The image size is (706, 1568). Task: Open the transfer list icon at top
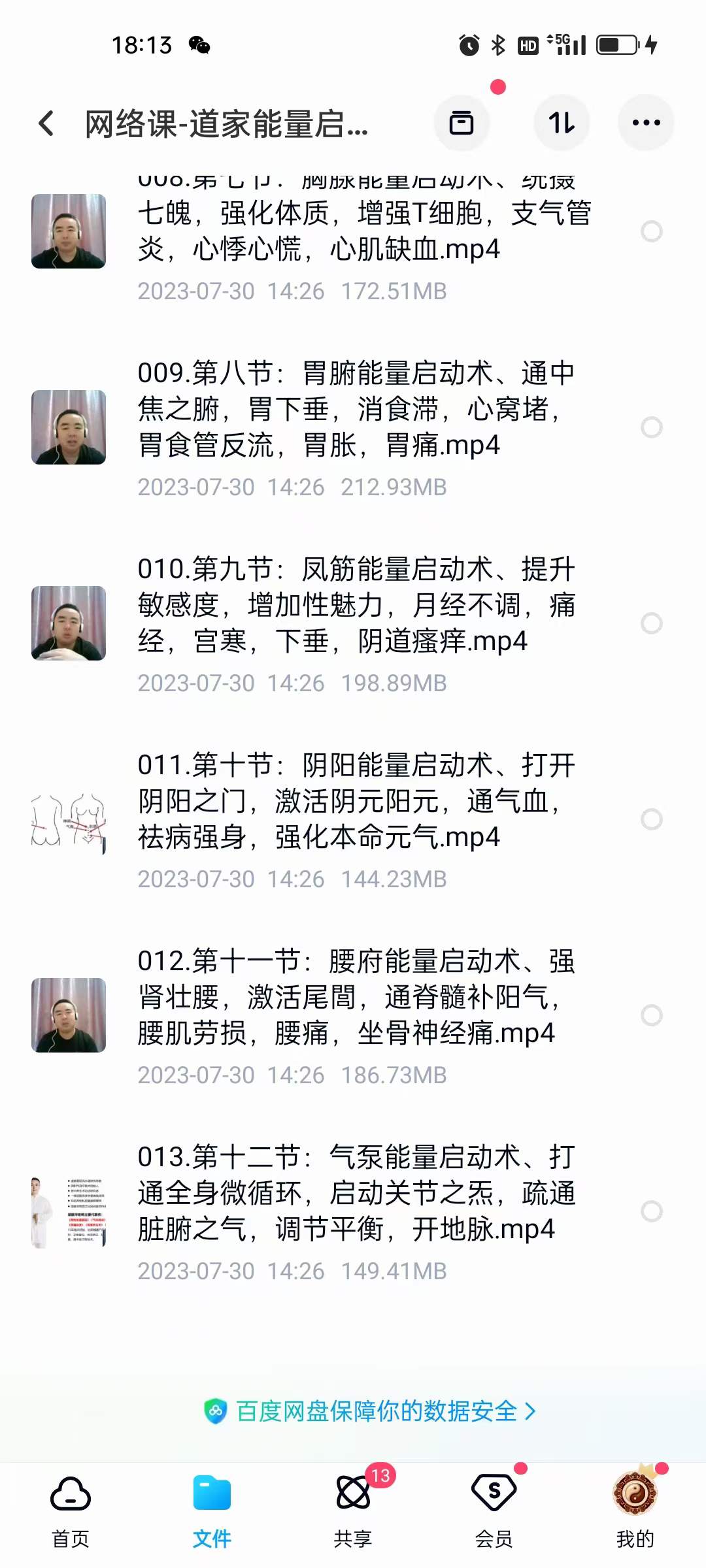tap(462, 123)
